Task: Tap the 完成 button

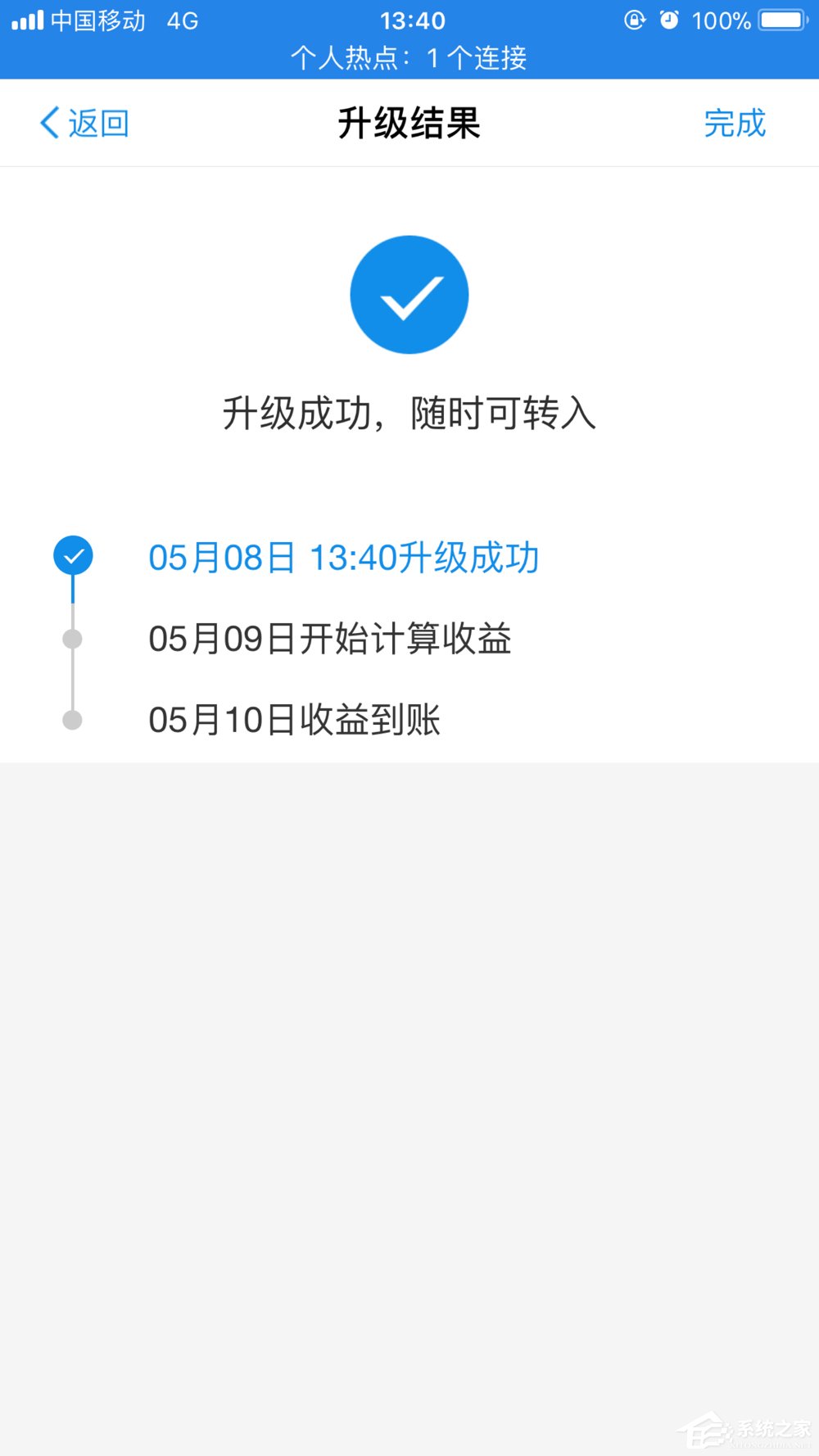Action: click(x=735, y=123)
